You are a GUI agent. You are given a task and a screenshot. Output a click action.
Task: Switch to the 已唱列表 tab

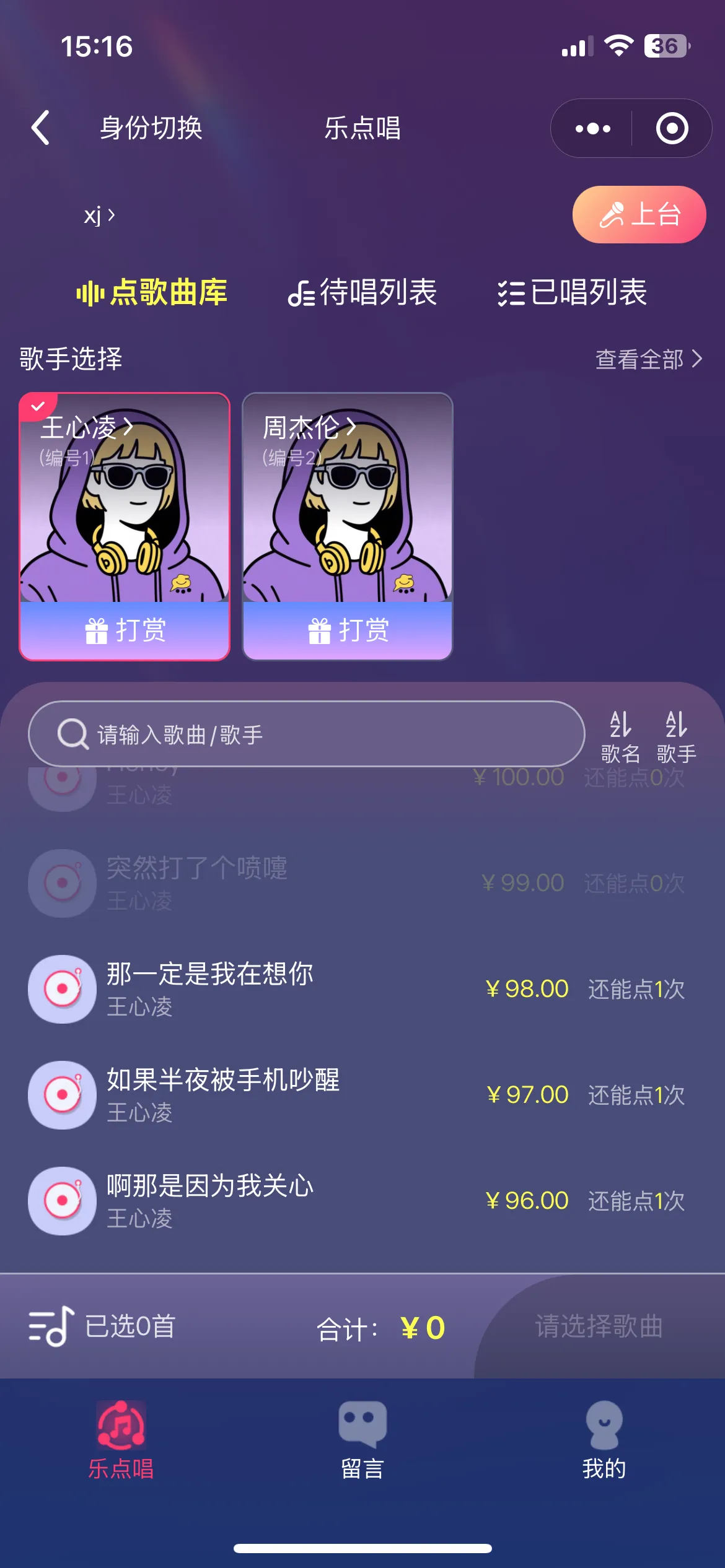pos(573,292)
